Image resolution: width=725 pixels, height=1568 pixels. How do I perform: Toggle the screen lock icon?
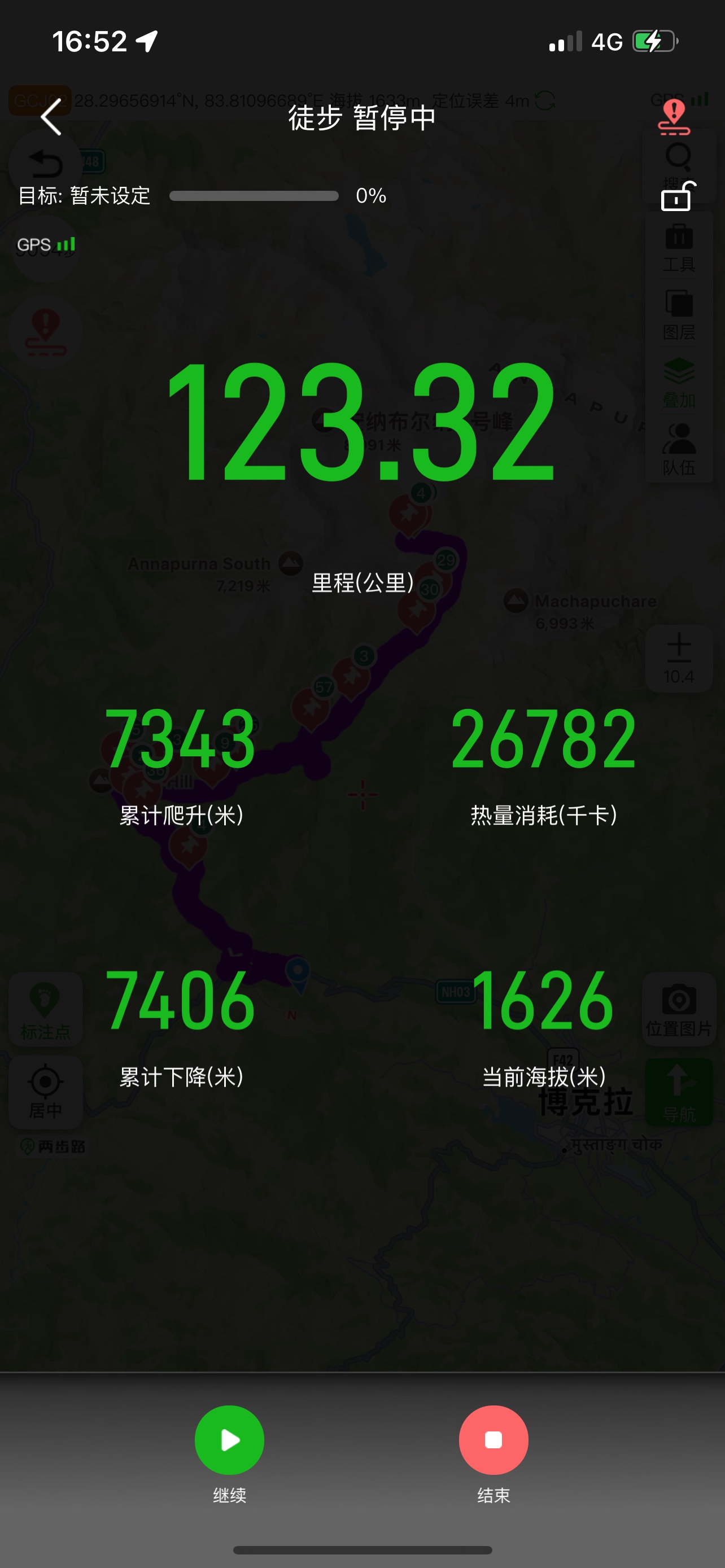pyautogui.click(x=678, y=196)
